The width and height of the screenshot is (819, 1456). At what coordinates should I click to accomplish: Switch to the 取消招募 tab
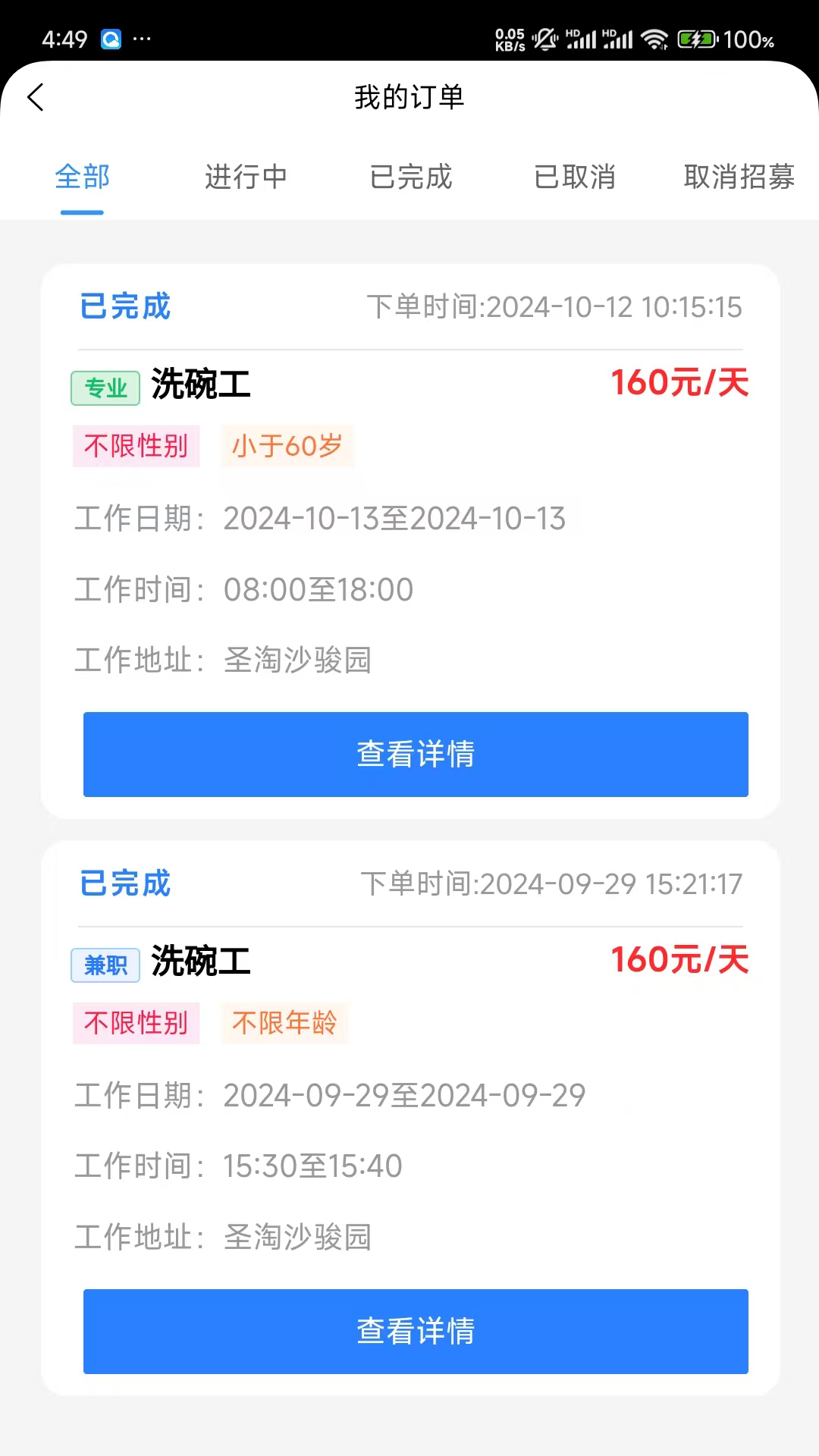pyautogui.click(x=739, y=177)
